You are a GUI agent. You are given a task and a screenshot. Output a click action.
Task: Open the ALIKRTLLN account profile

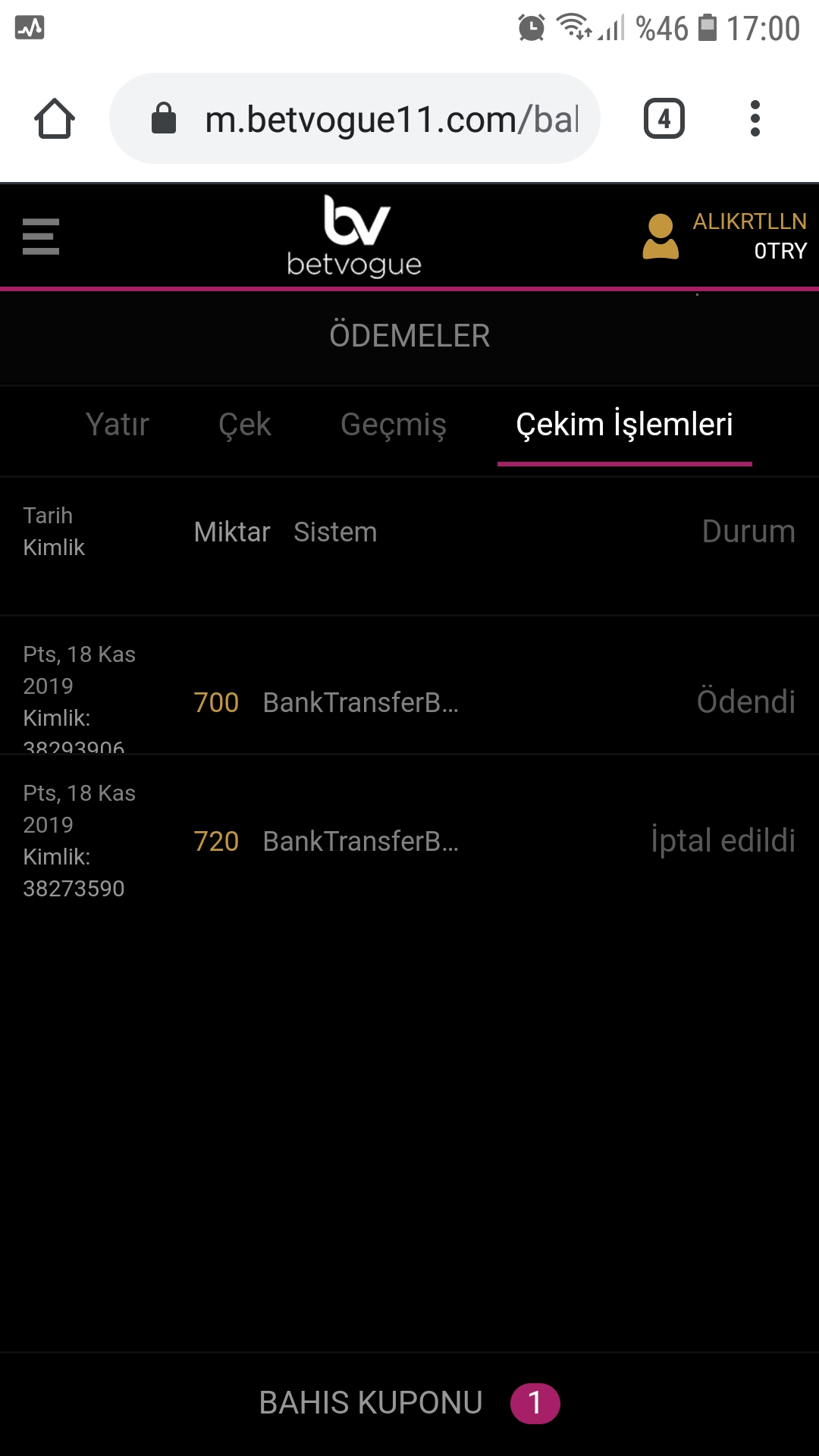click(724, 236)
